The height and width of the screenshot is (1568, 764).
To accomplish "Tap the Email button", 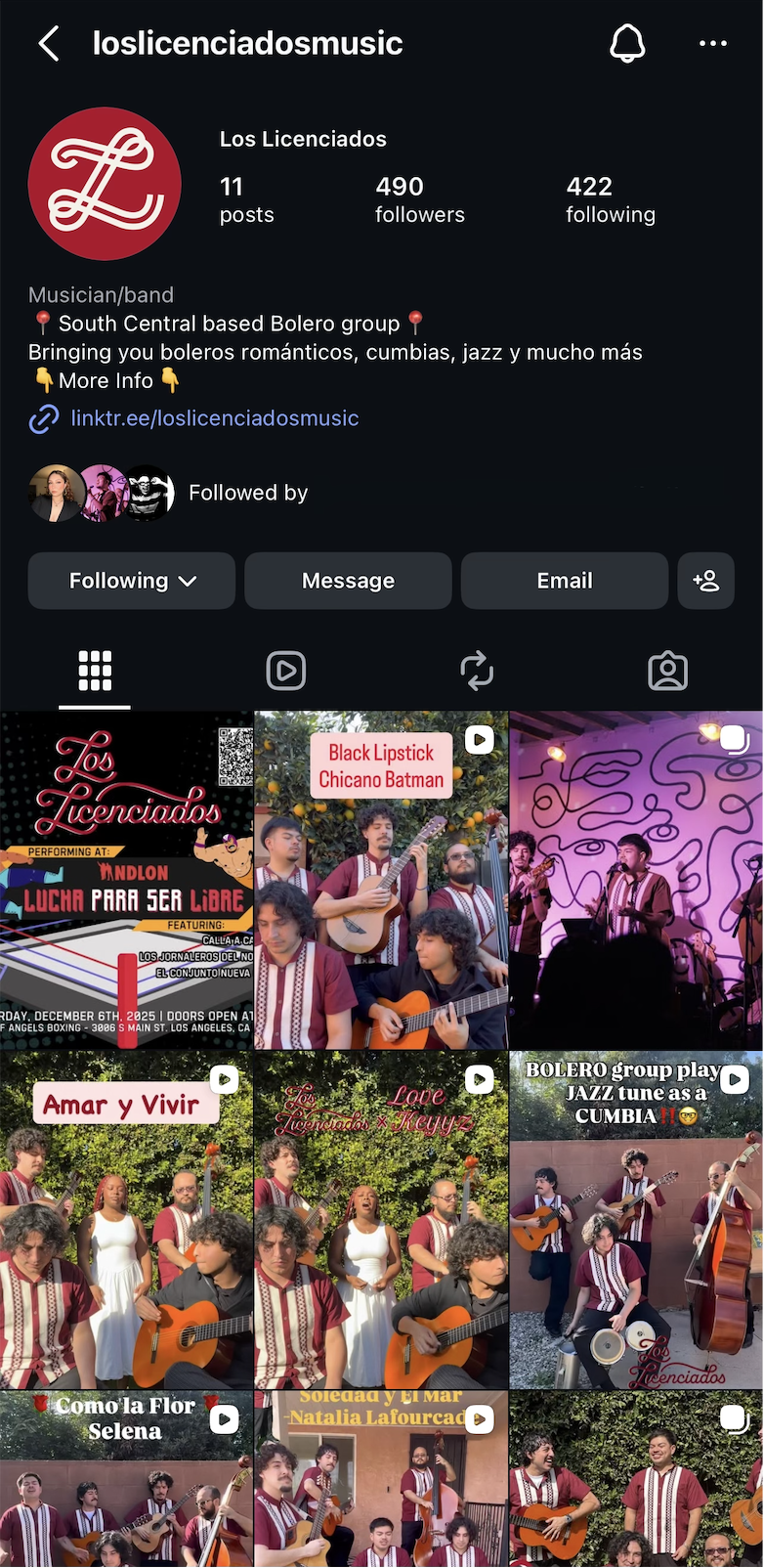I will (x=564, y=581).
